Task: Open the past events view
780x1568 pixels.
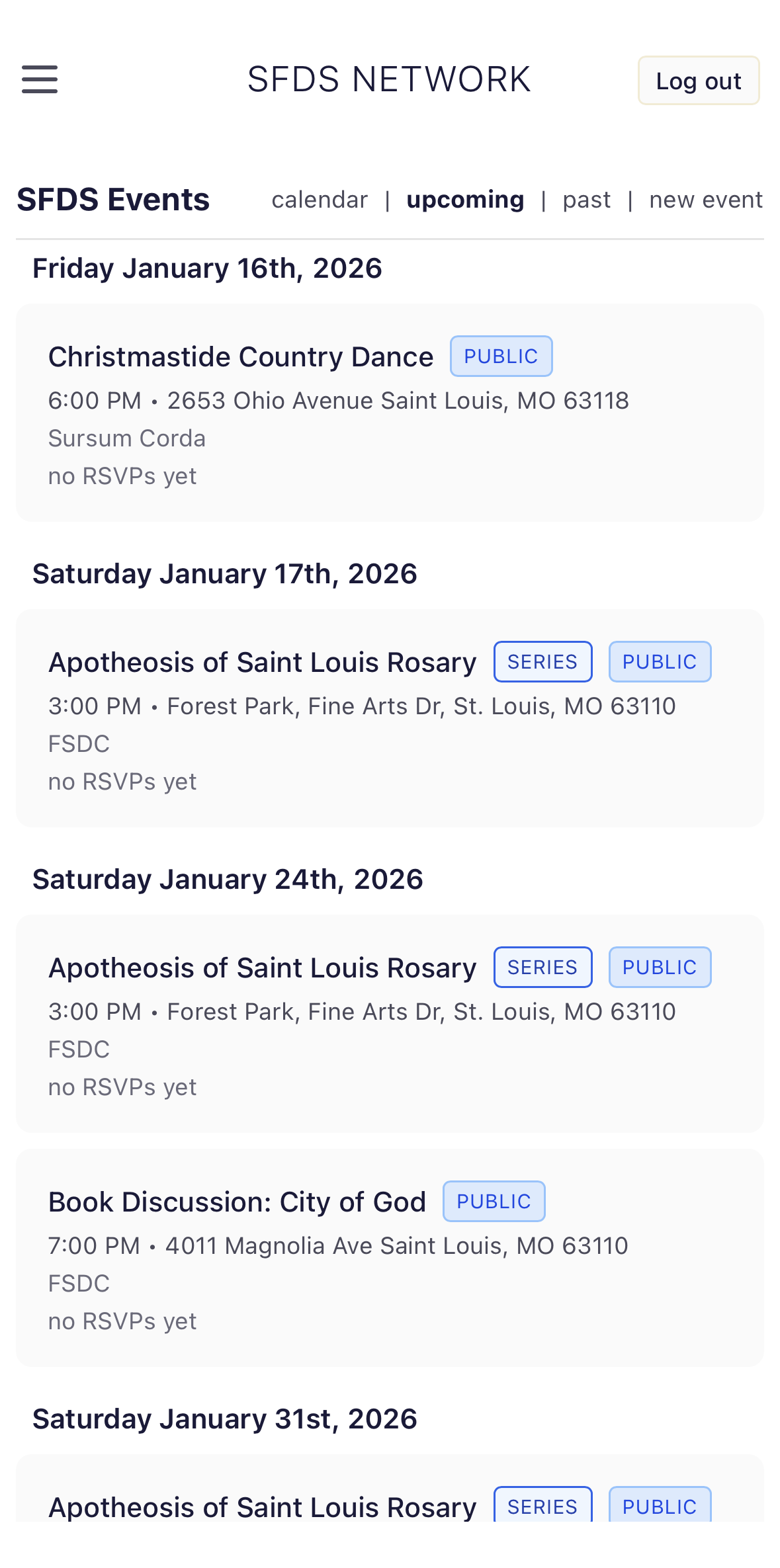Action: coord(587,199)
